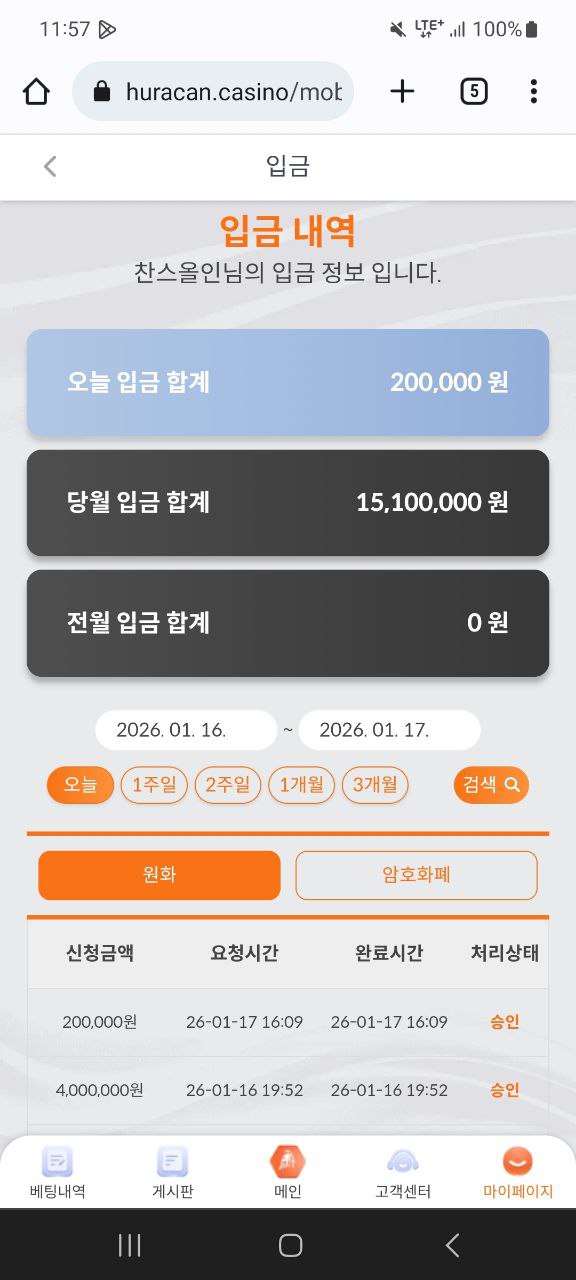The width and height of the screenshot is (576, 1280).
Task: Open the browser overflow menu
Action: click(534, 92)
